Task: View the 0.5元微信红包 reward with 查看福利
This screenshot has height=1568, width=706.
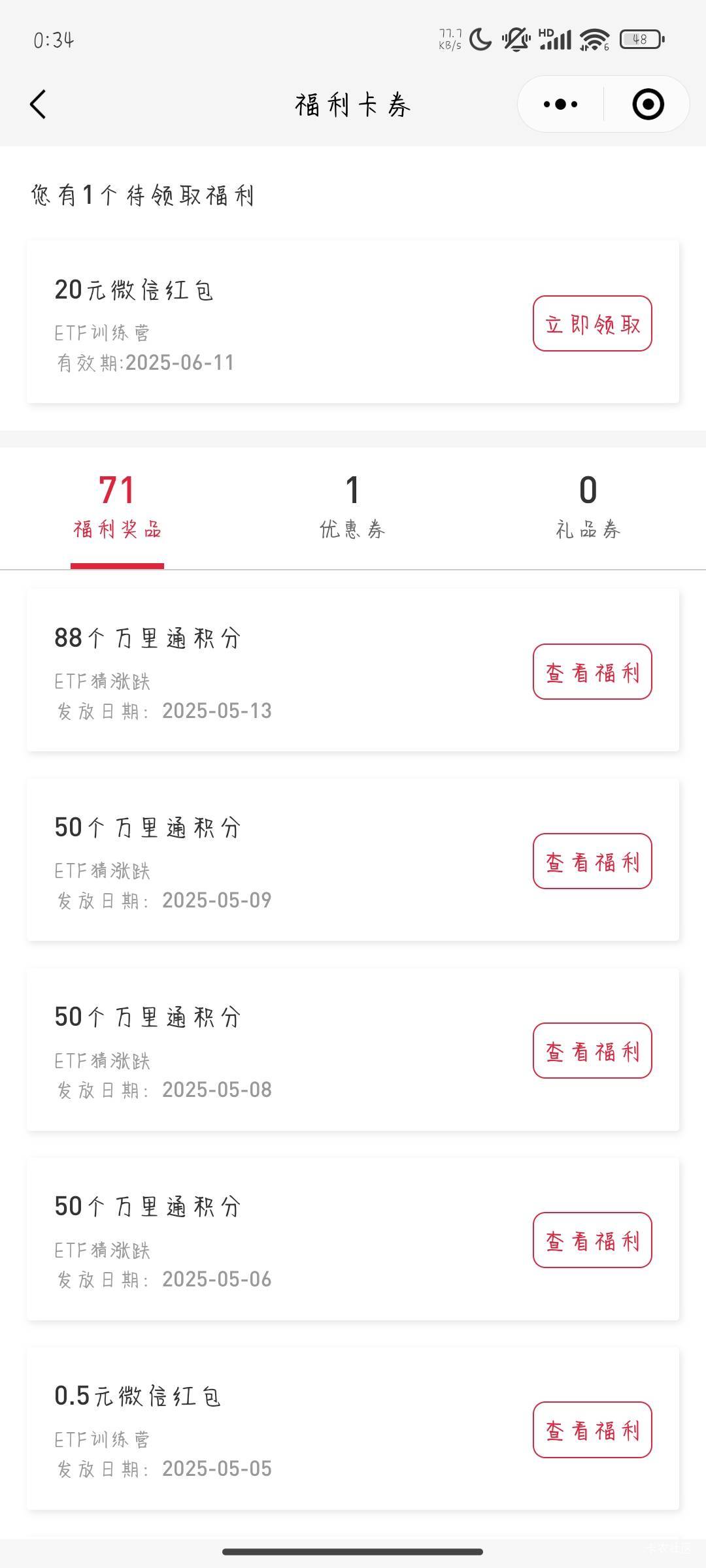Action: point(592,1429)
